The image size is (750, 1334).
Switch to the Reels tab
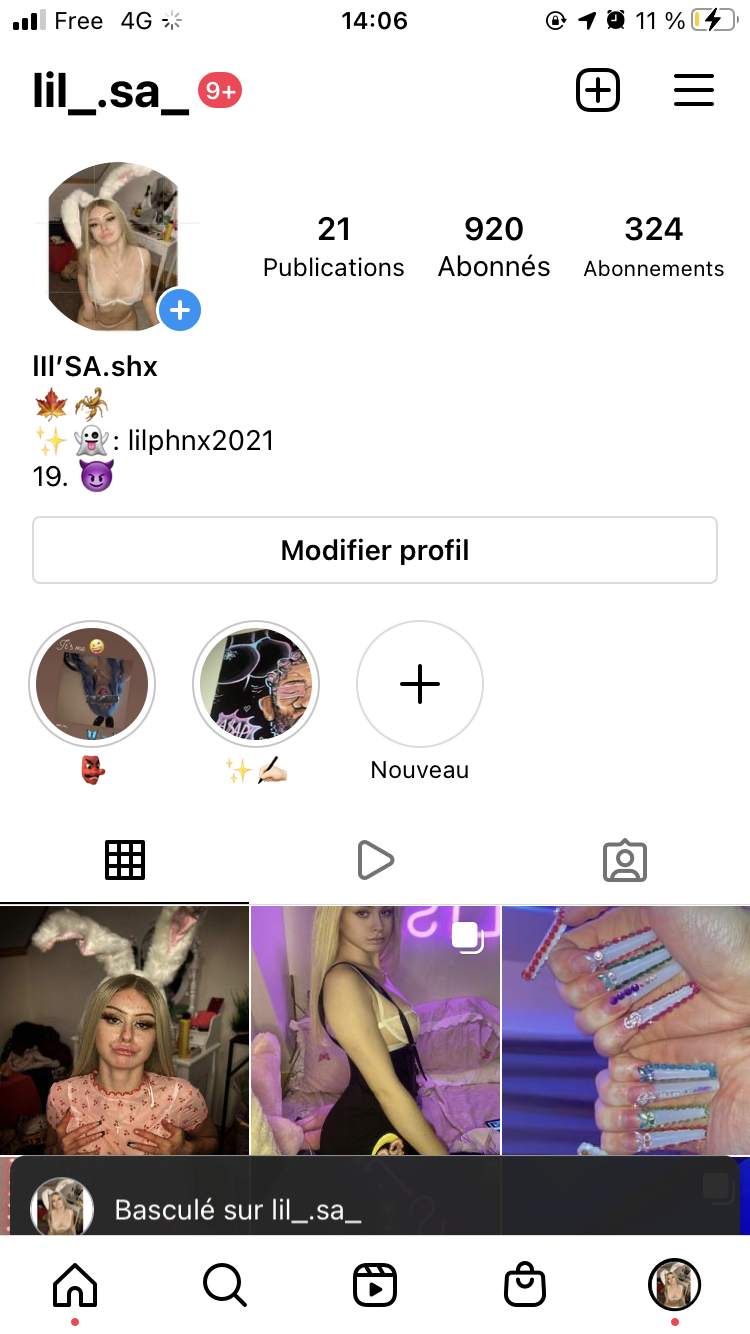[375, 860]
